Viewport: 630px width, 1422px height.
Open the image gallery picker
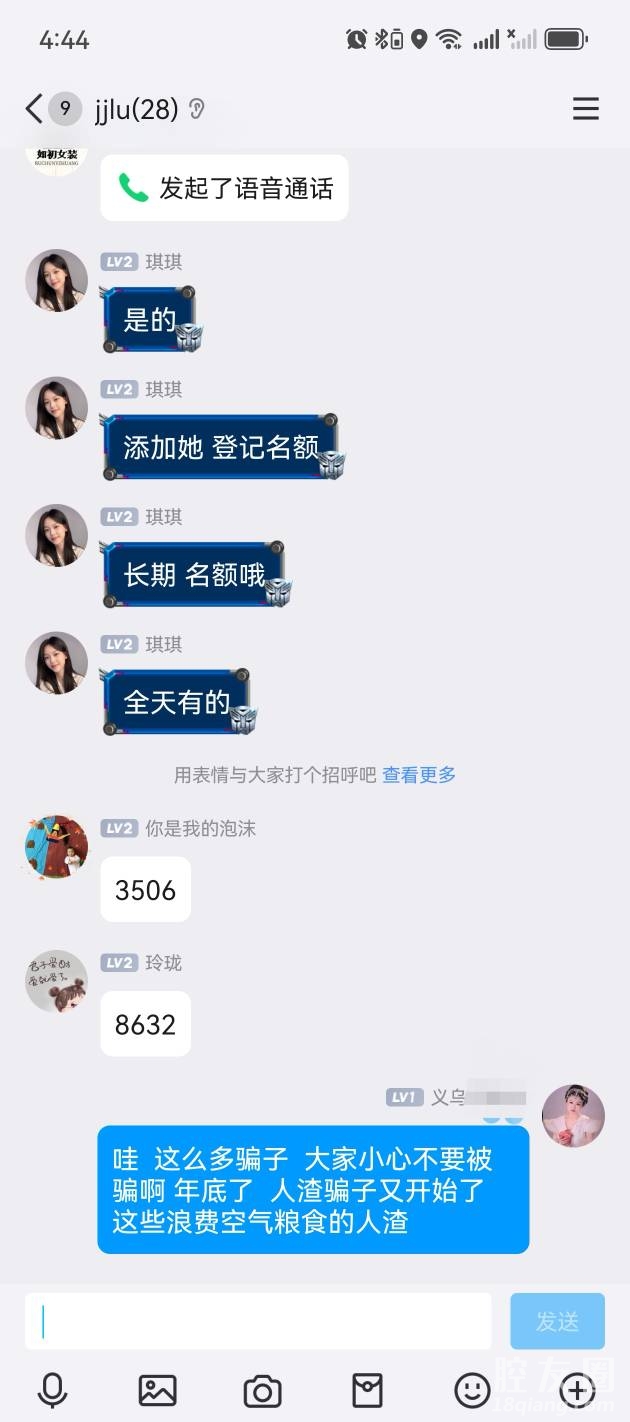coord(157,1390)
